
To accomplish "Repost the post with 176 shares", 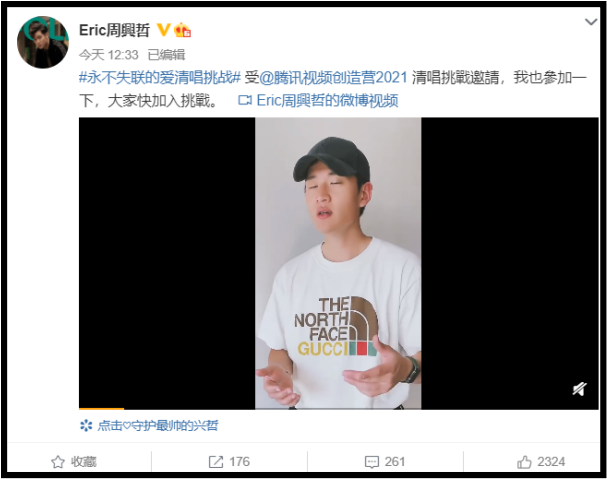I will pyautogui.click(x=228, y=461).
